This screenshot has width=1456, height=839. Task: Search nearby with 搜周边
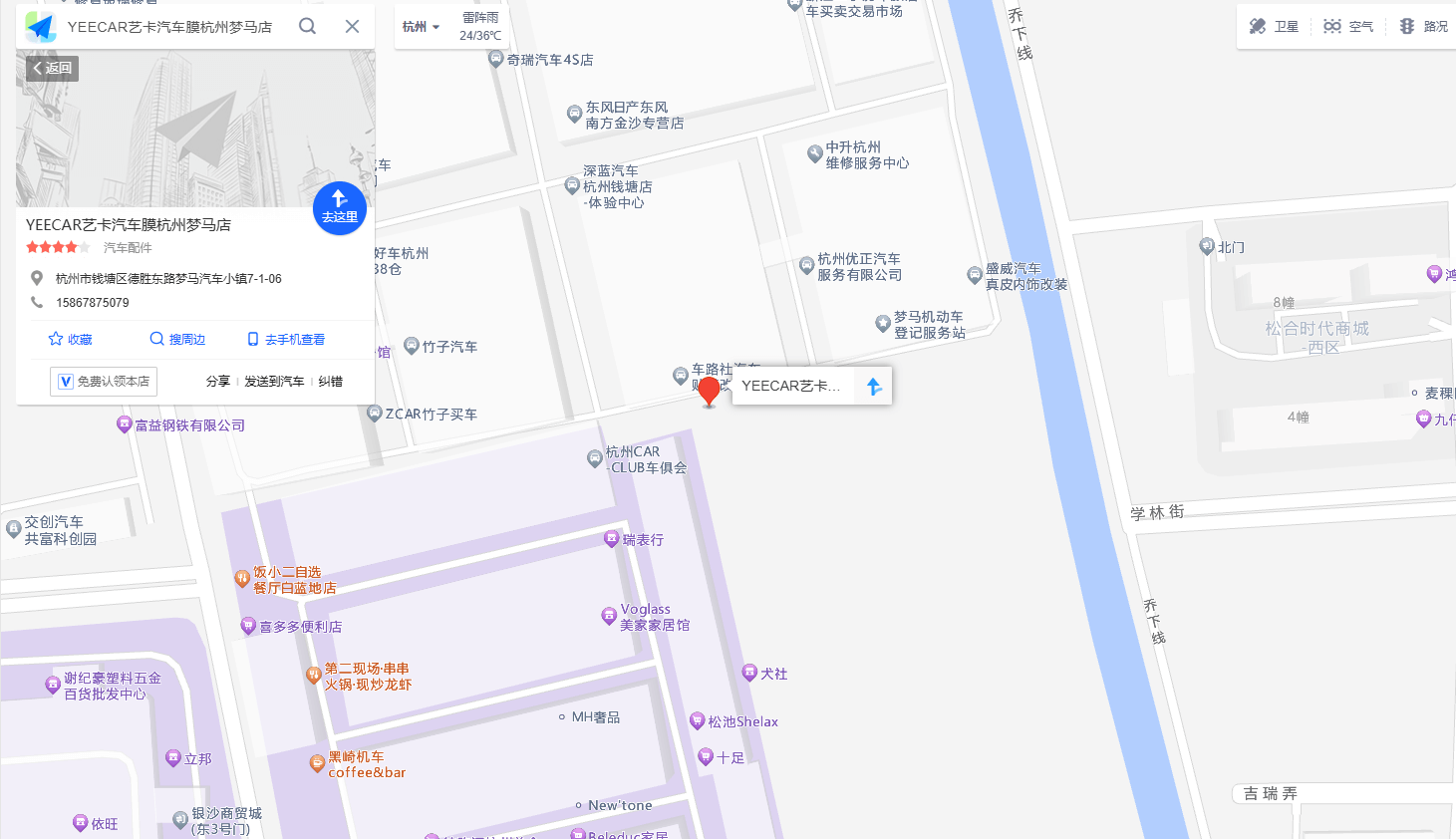[x=177, y=340]
